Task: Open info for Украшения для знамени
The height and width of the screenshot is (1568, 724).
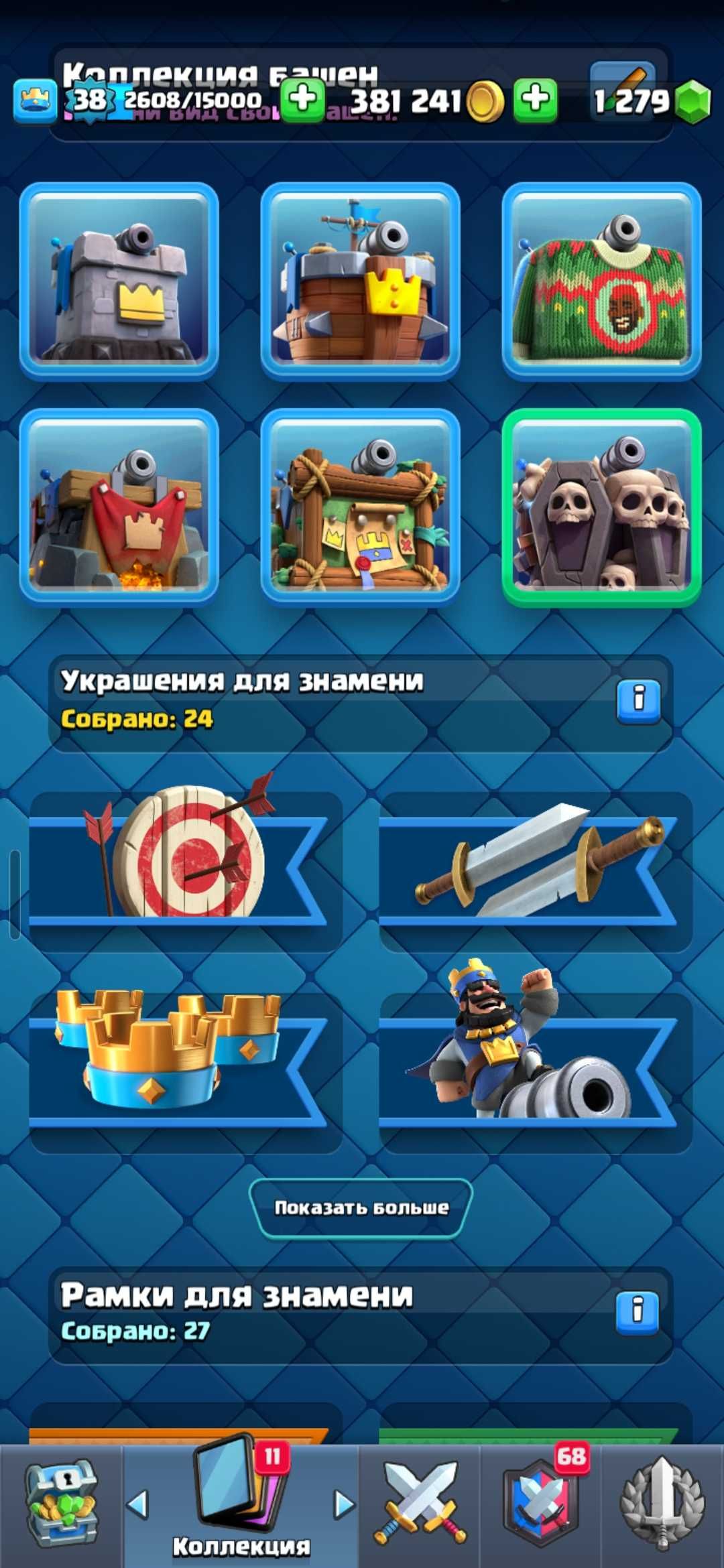Action: click(638, 700)
